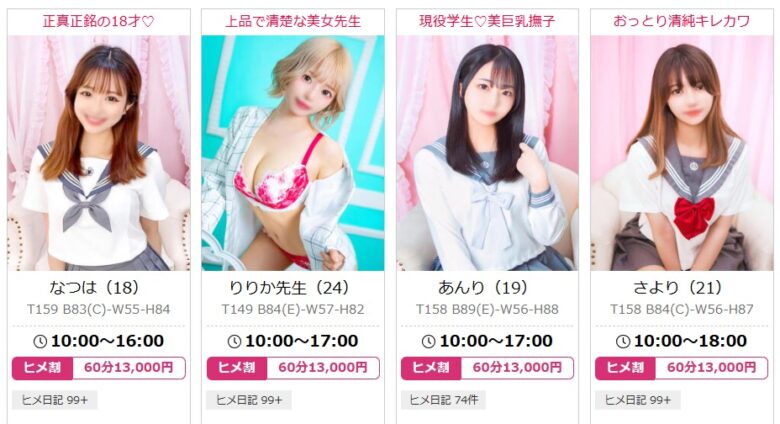Image resolution: width=780 pixels, height=424 pixels.
Task: Open ヒメ日記 74件 under あんり
Action: (441, 400)
